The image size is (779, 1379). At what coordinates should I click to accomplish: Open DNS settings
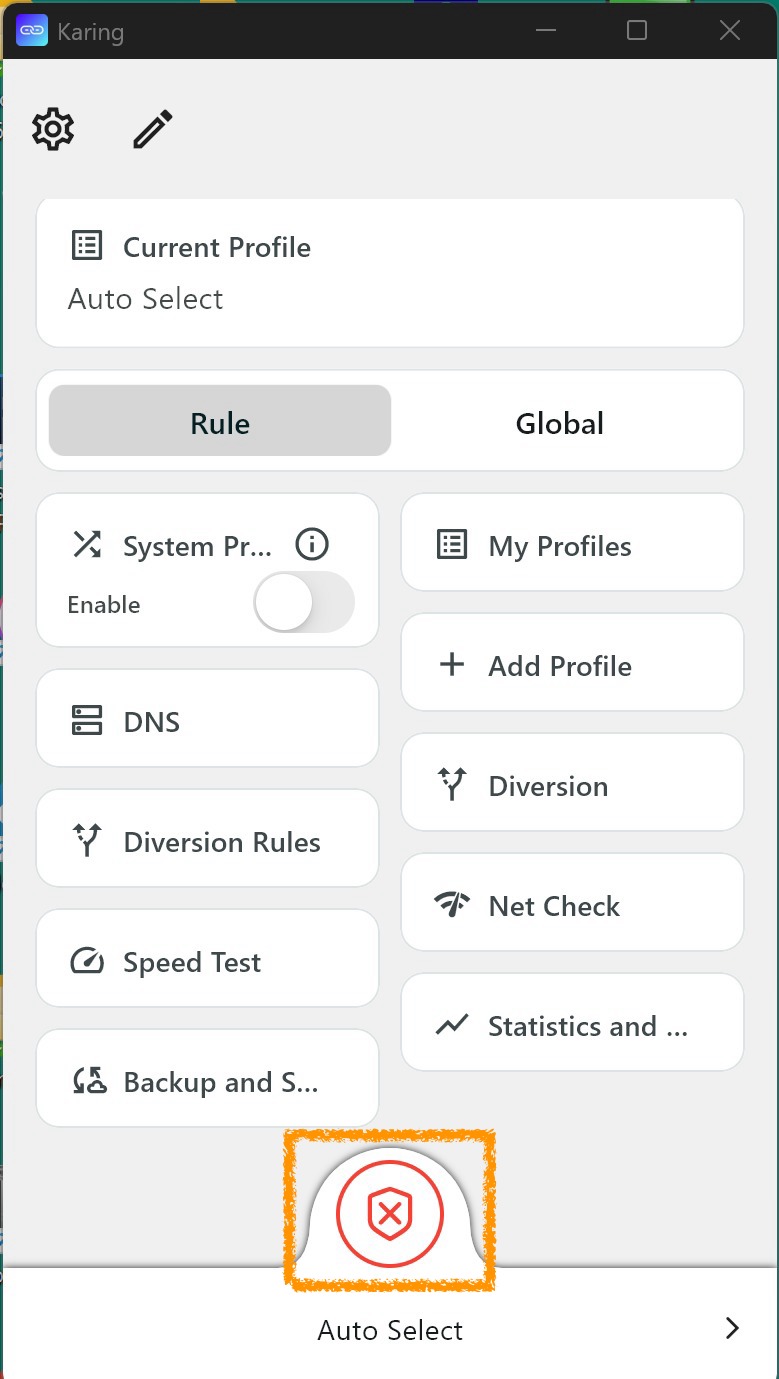point(207,722)
